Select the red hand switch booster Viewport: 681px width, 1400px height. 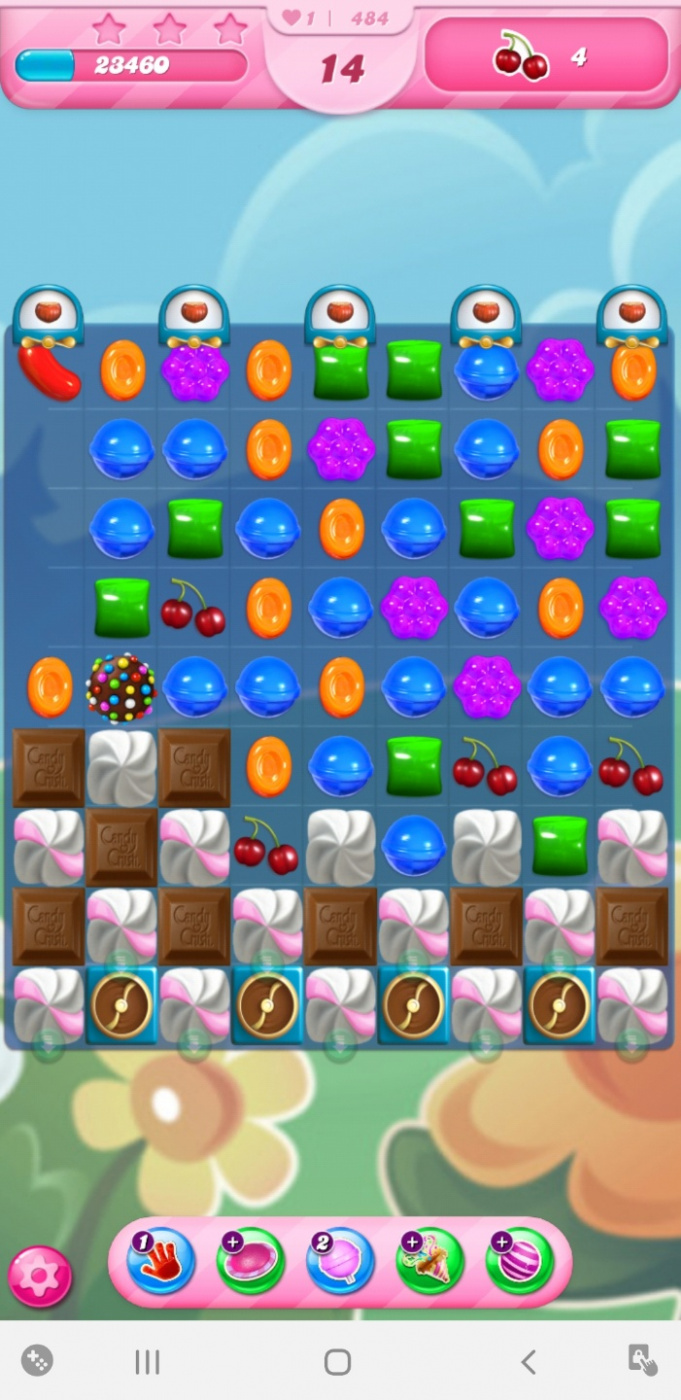point(161,1261)
